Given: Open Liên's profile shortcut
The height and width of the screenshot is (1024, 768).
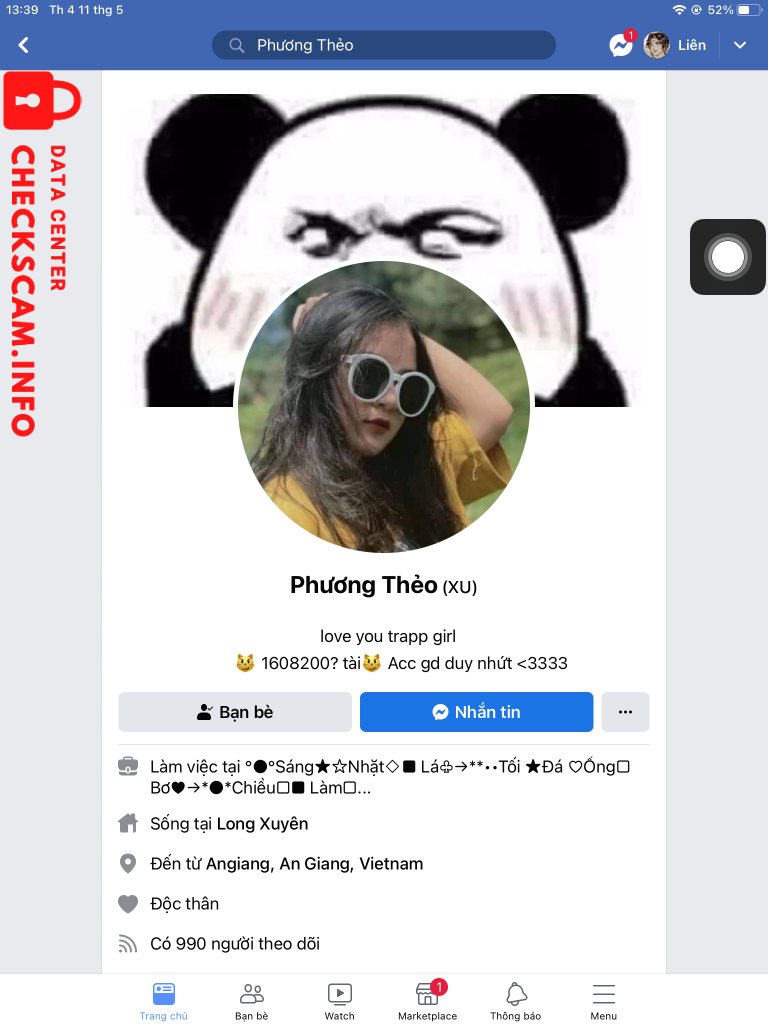Looking at the screenshot, I should [675, 45].
